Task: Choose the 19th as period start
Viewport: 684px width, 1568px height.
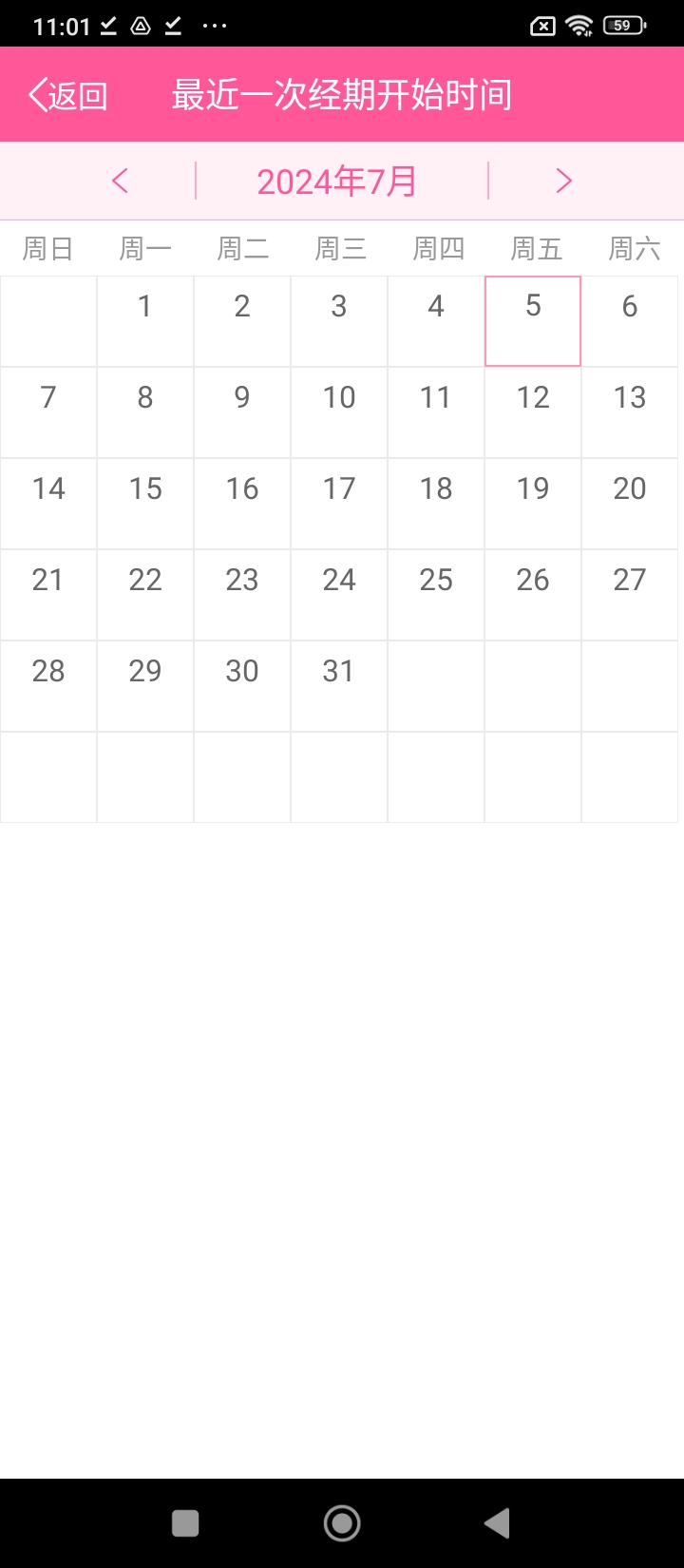Action: click(x=533, y=503)
